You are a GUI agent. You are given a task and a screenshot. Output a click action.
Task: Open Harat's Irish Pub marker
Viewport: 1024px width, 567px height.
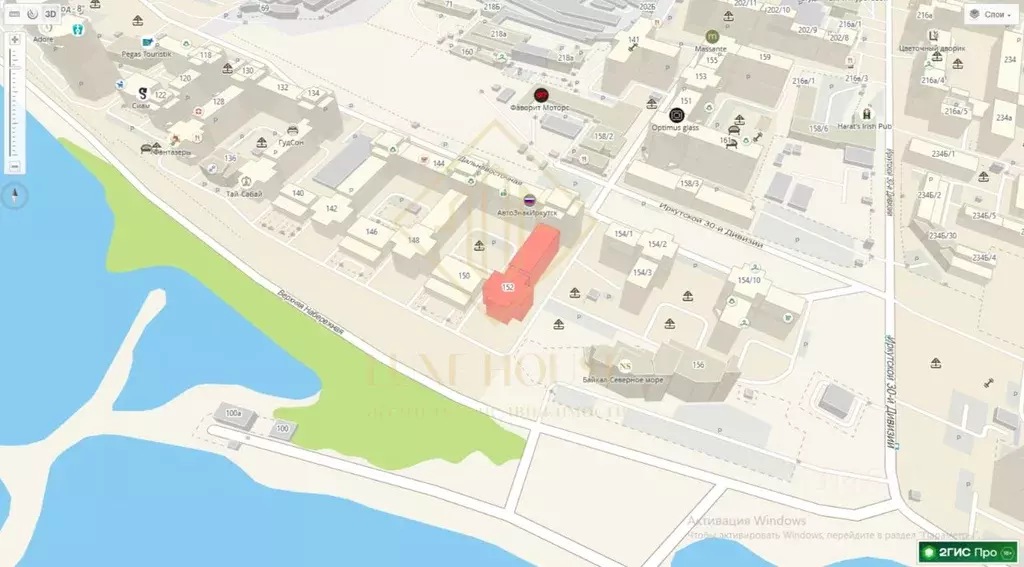pos(866,114)
